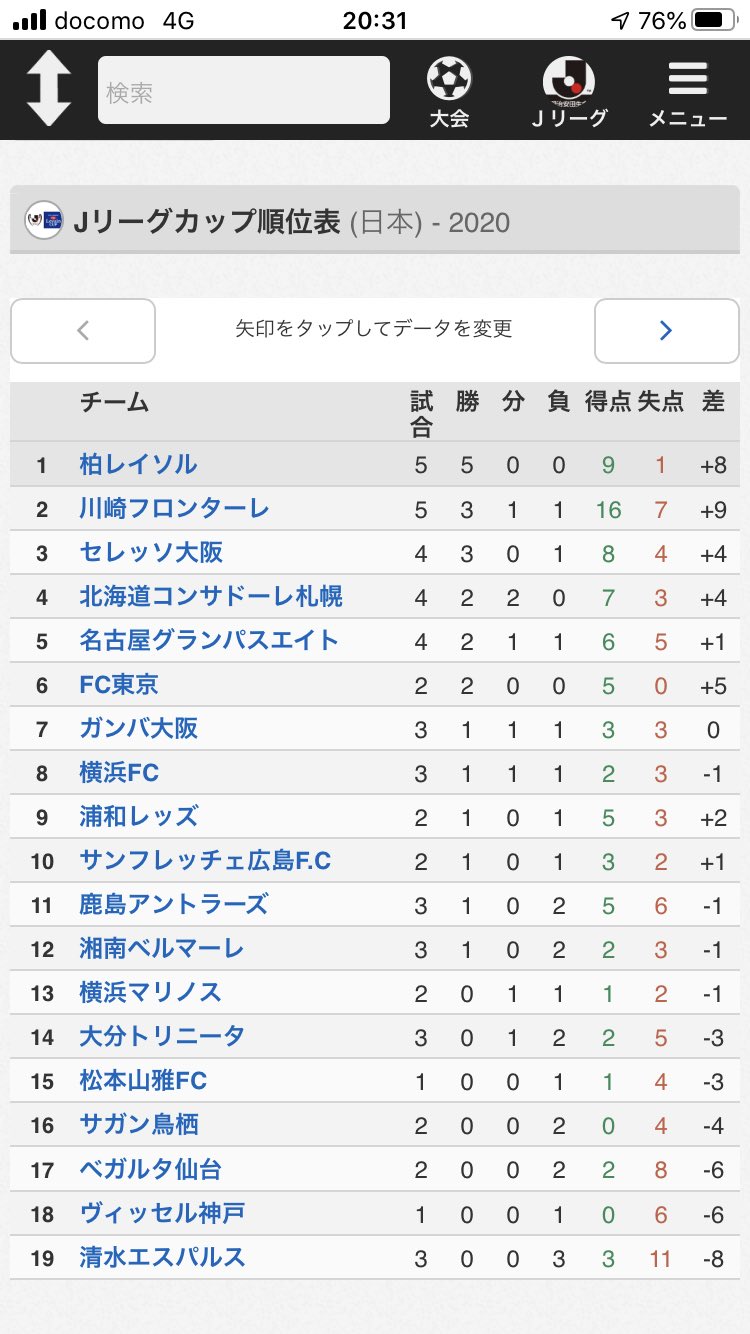
Task: View 名古屋グランパスエイト team details
Action: tap(209, 641)
